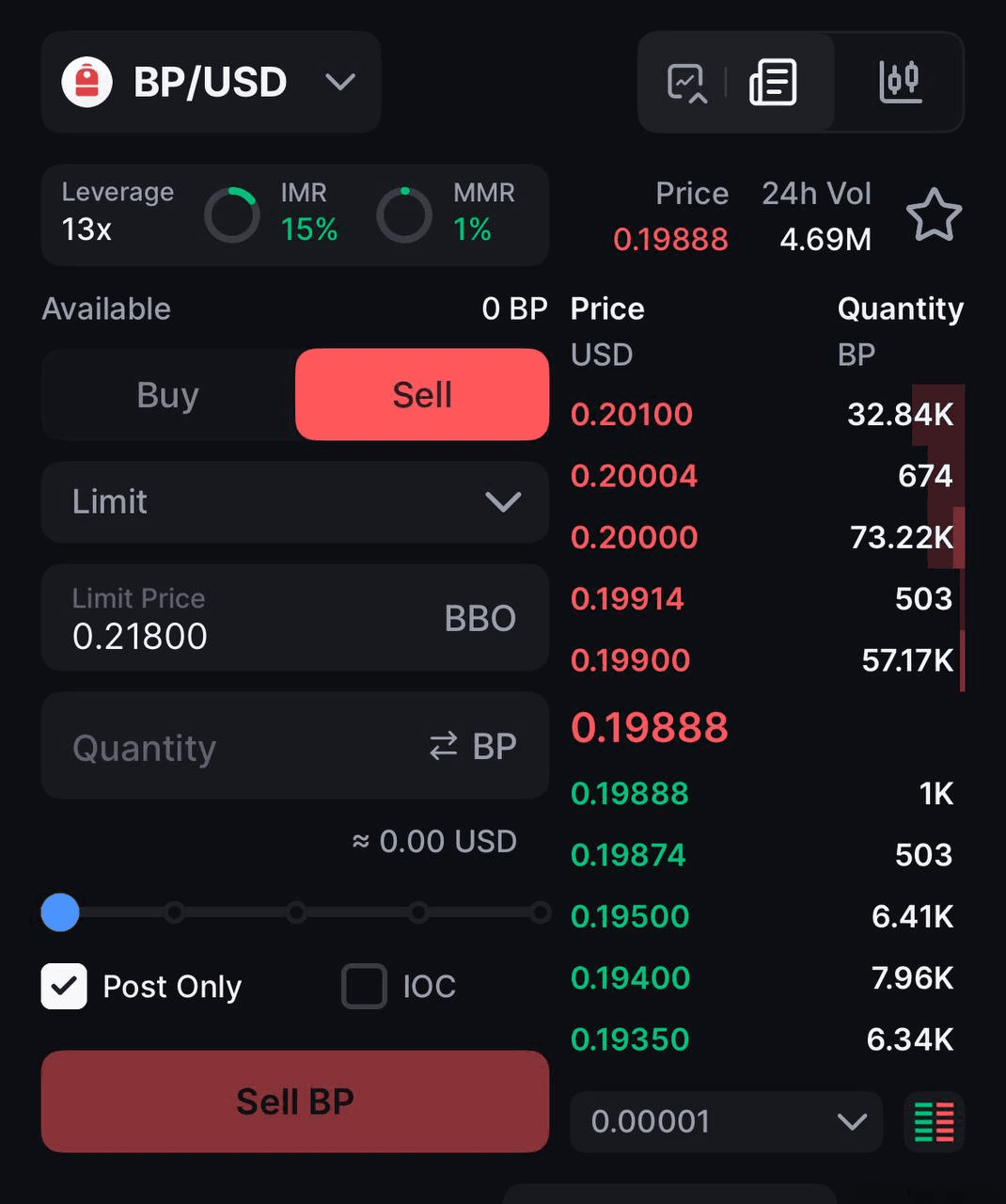
Task: Click BBO to set best price
Action: 479,618
